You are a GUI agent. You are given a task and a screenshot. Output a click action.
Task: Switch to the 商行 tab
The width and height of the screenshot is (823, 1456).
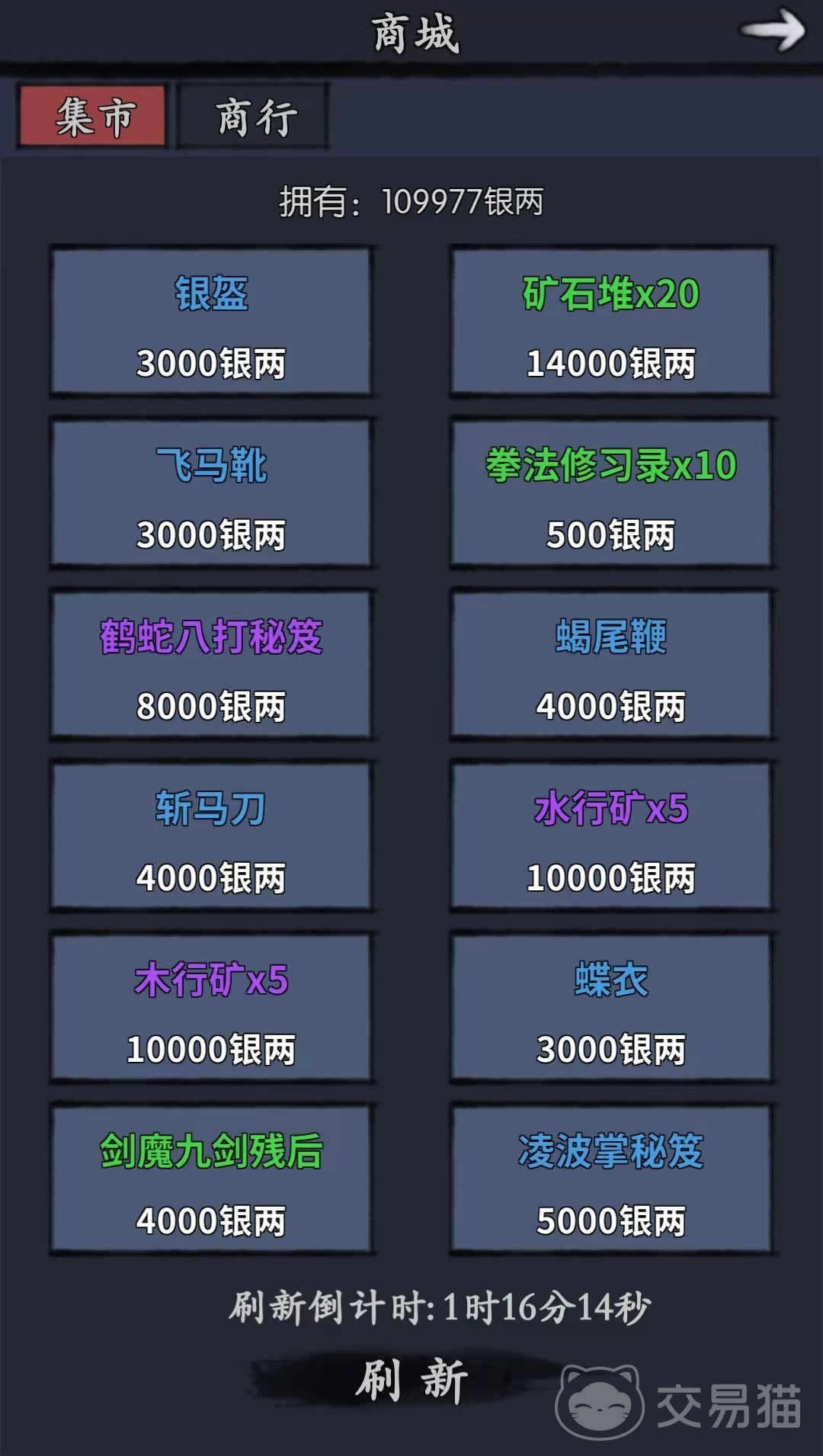(254, 117)
